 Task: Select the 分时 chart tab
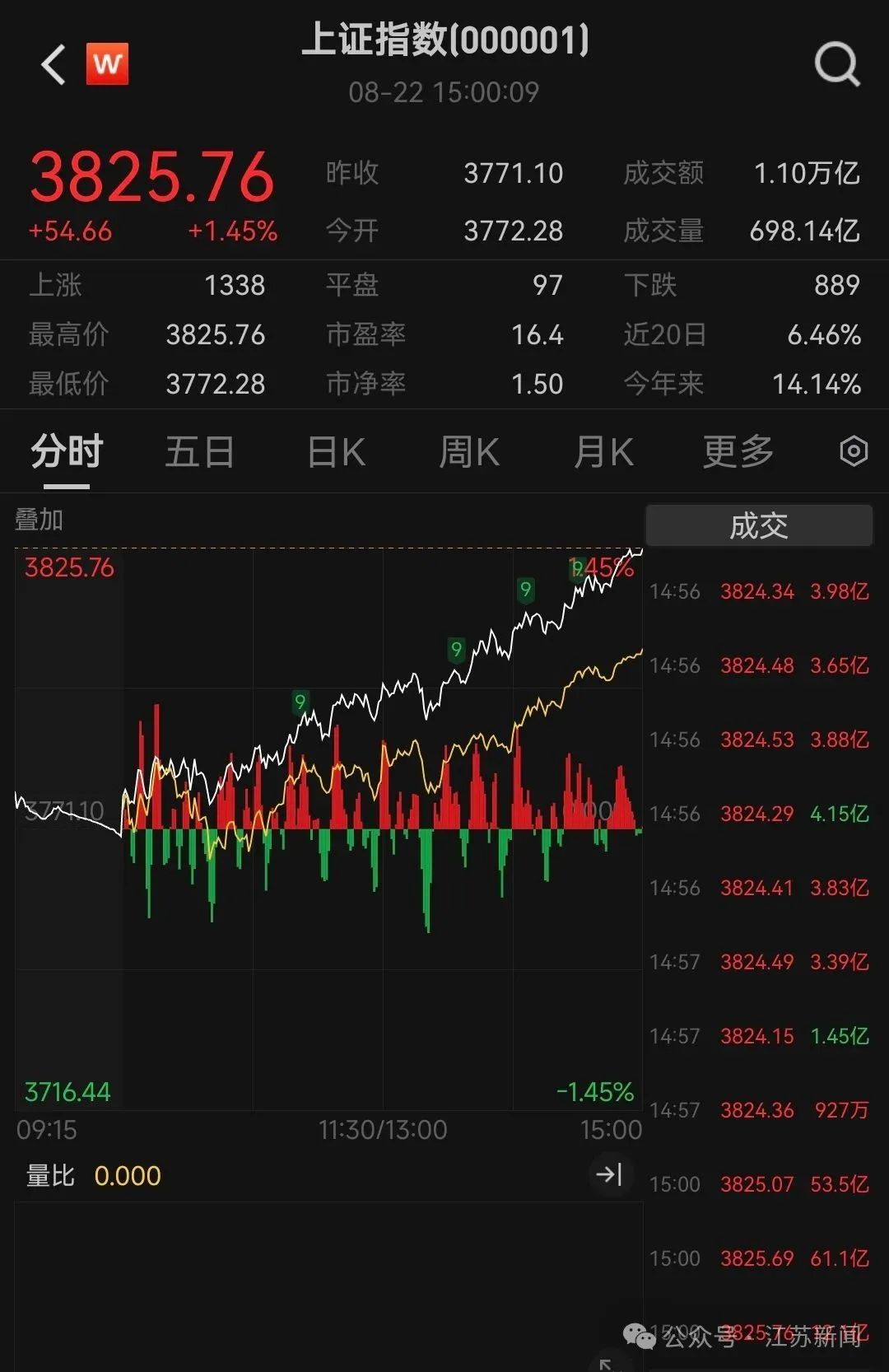67,452
